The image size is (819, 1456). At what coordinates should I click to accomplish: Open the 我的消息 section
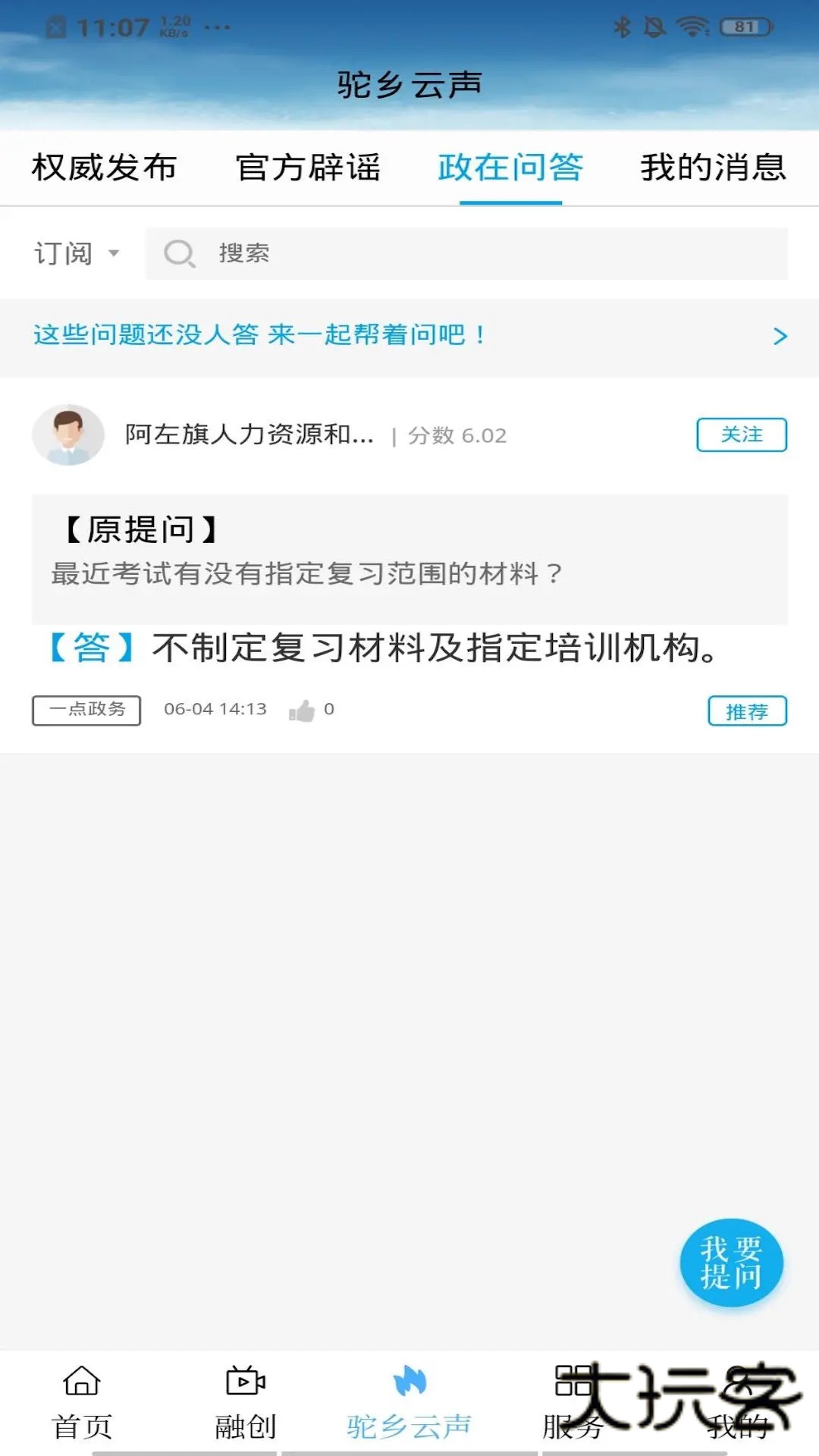[x=711, y=168]
